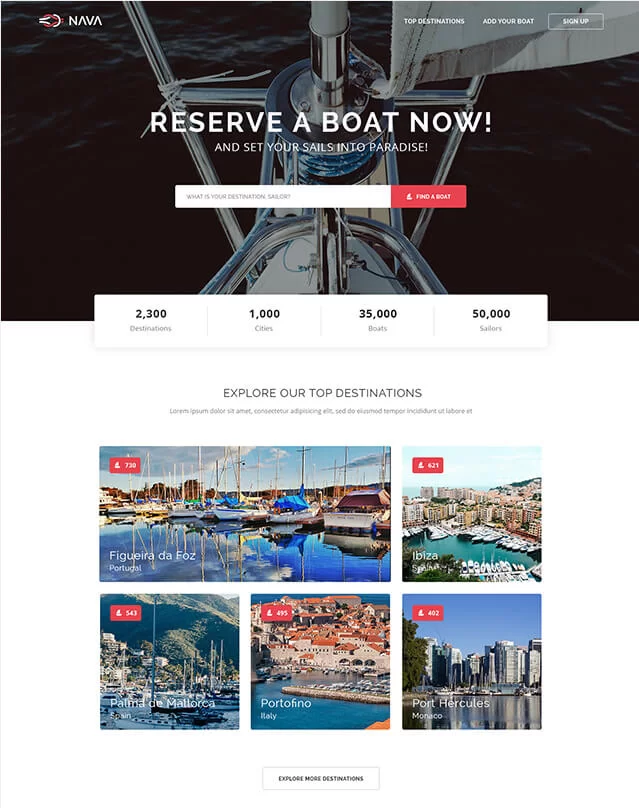Go to homepage via NAVA logo
The height and width of the screenshot is (808, 639).
(x=70, y=20)
